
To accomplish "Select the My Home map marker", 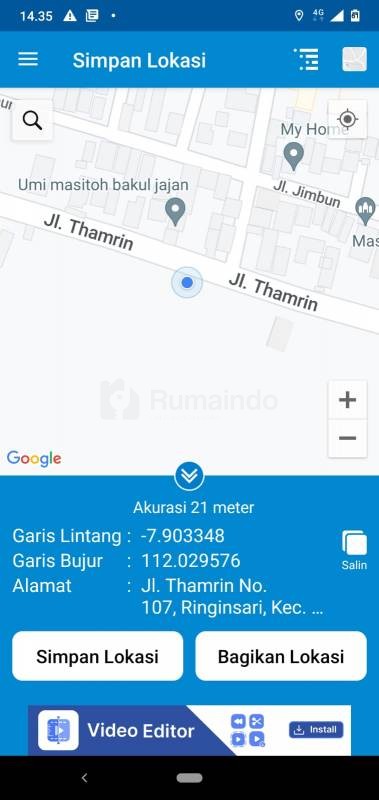I will (x=293, y=156).
